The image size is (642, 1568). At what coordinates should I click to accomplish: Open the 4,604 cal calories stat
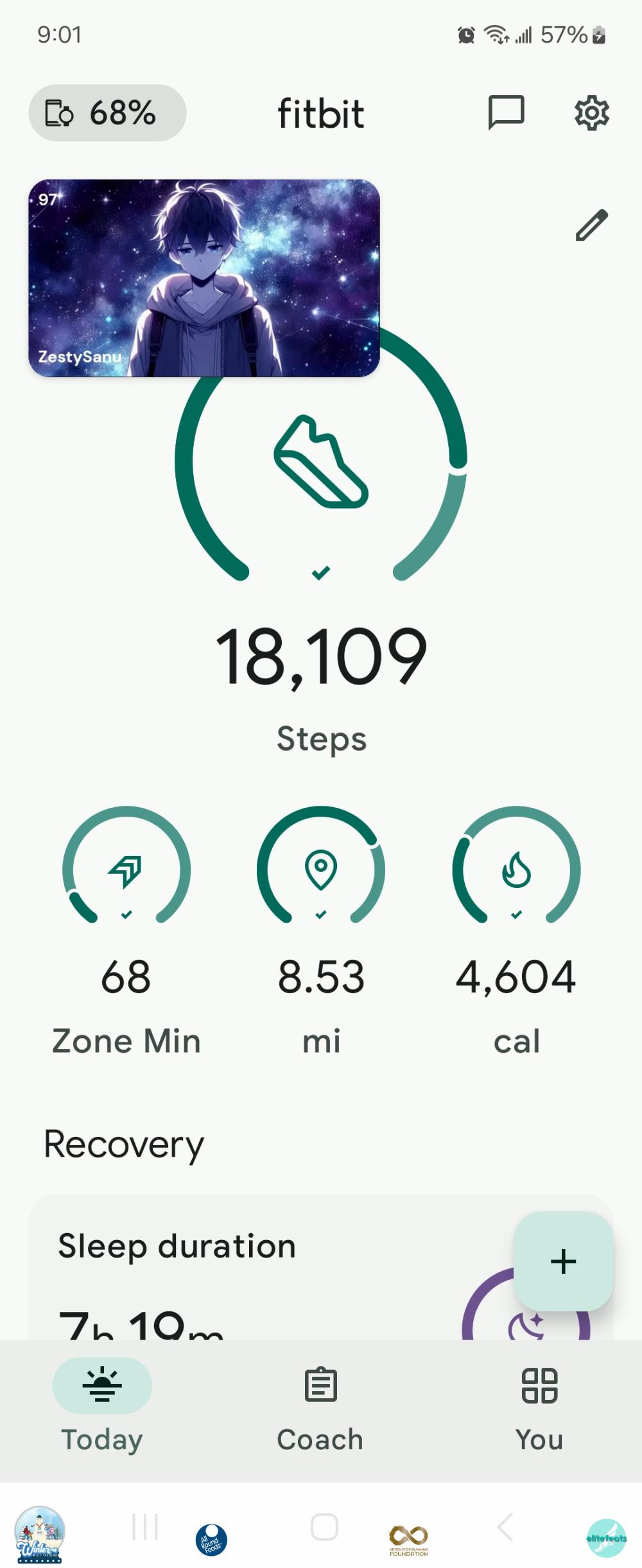click(516, 930)
